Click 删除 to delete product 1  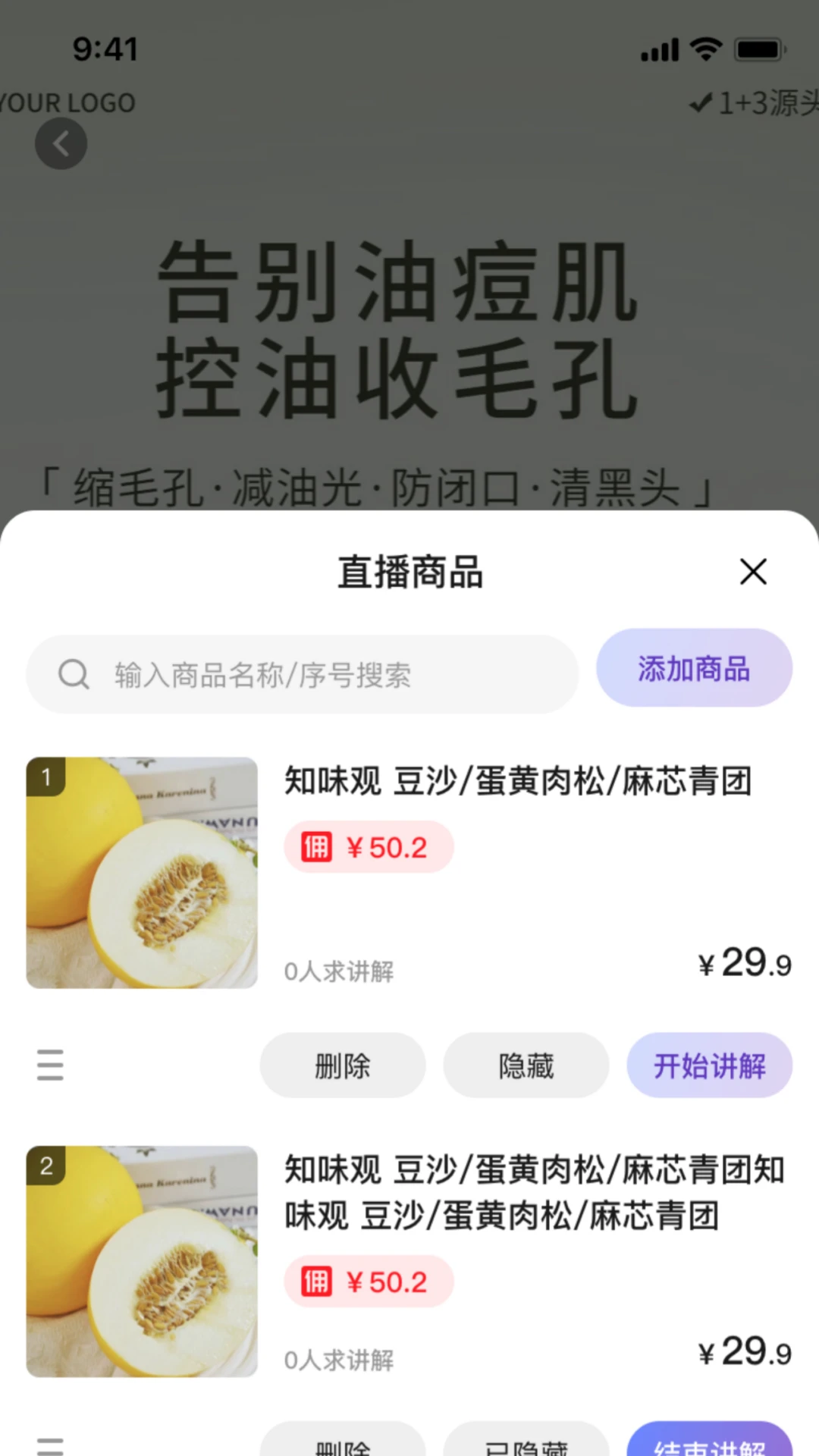tap(342, 1065)
